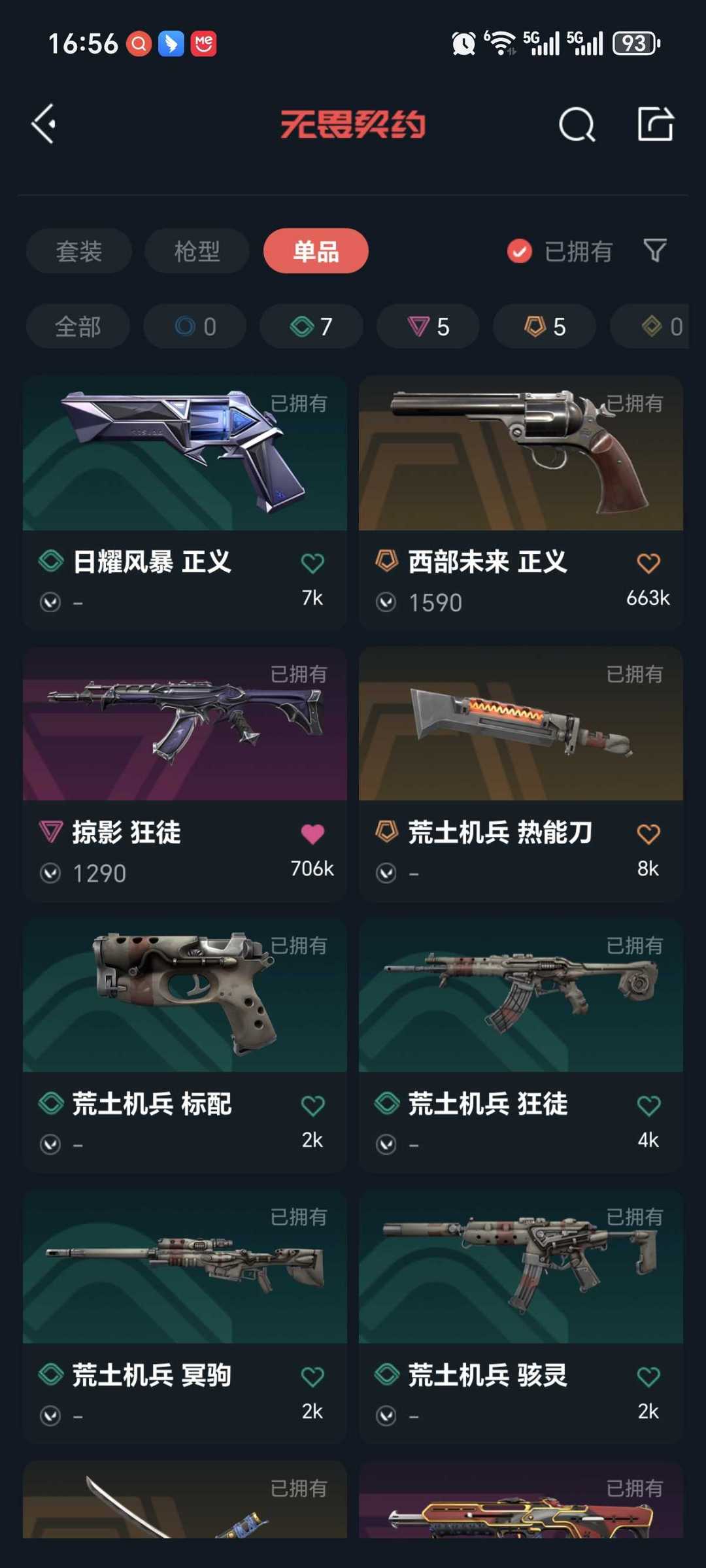Open the 荒土机兵 热能刀 card
Image resolution: width=706 pixels, height=1568 pixels.
point(521,774)
